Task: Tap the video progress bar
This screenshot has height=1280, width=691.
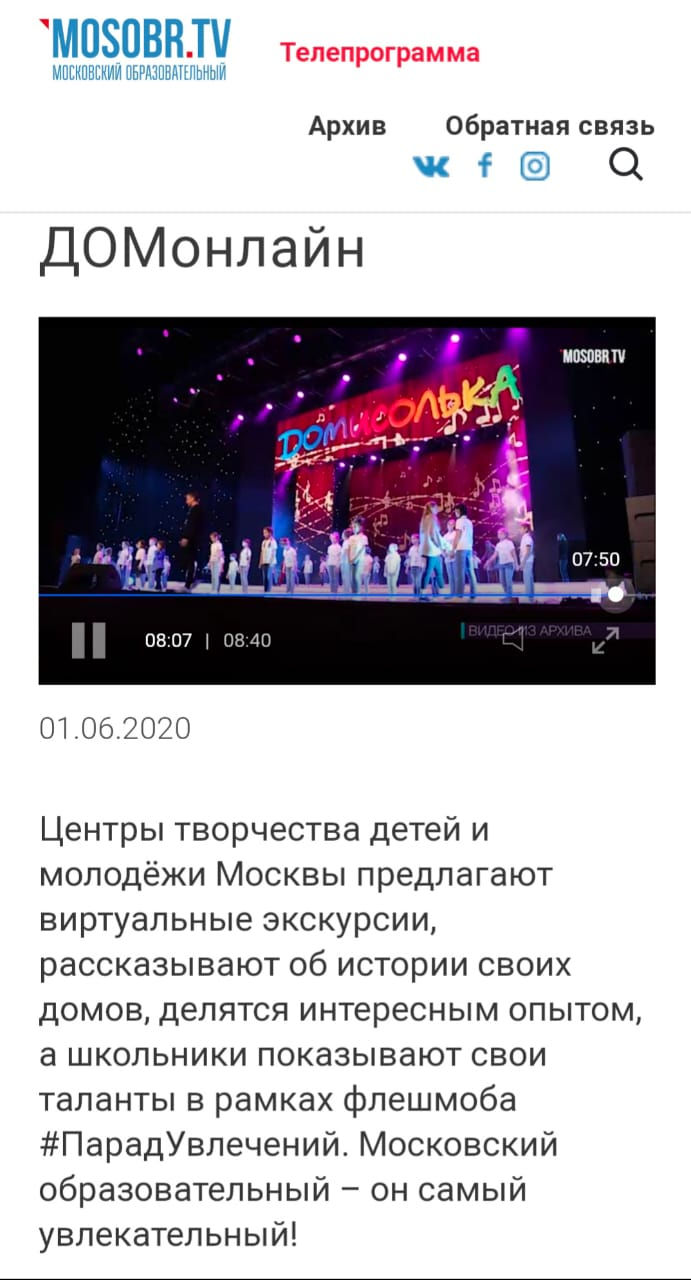Action: click(x=347, y=595)
